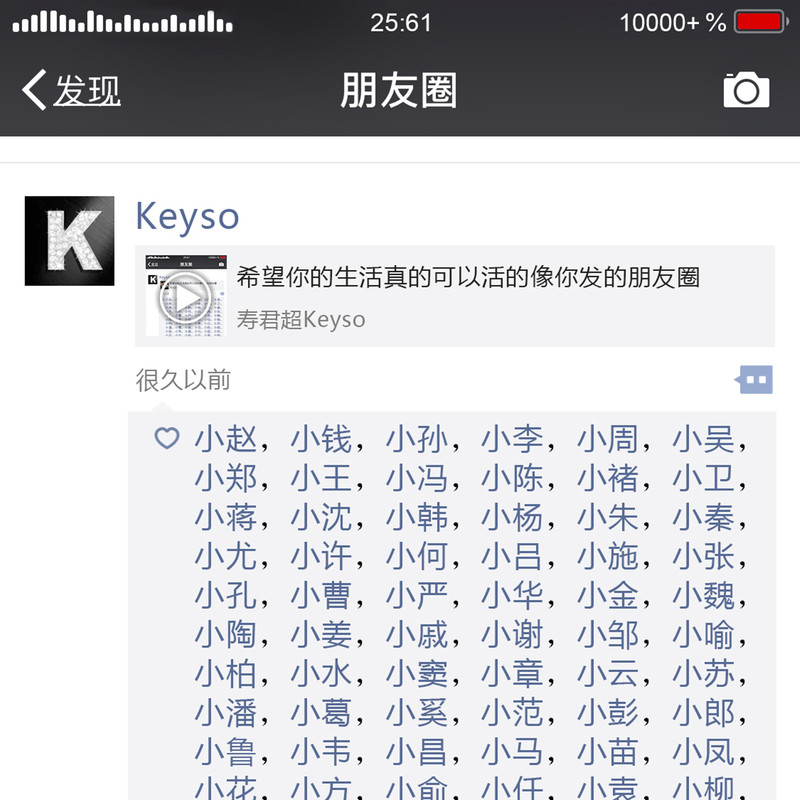Open liker 小韩's profile
Screen dimensions: 800x800
click(x=417, y=517)
